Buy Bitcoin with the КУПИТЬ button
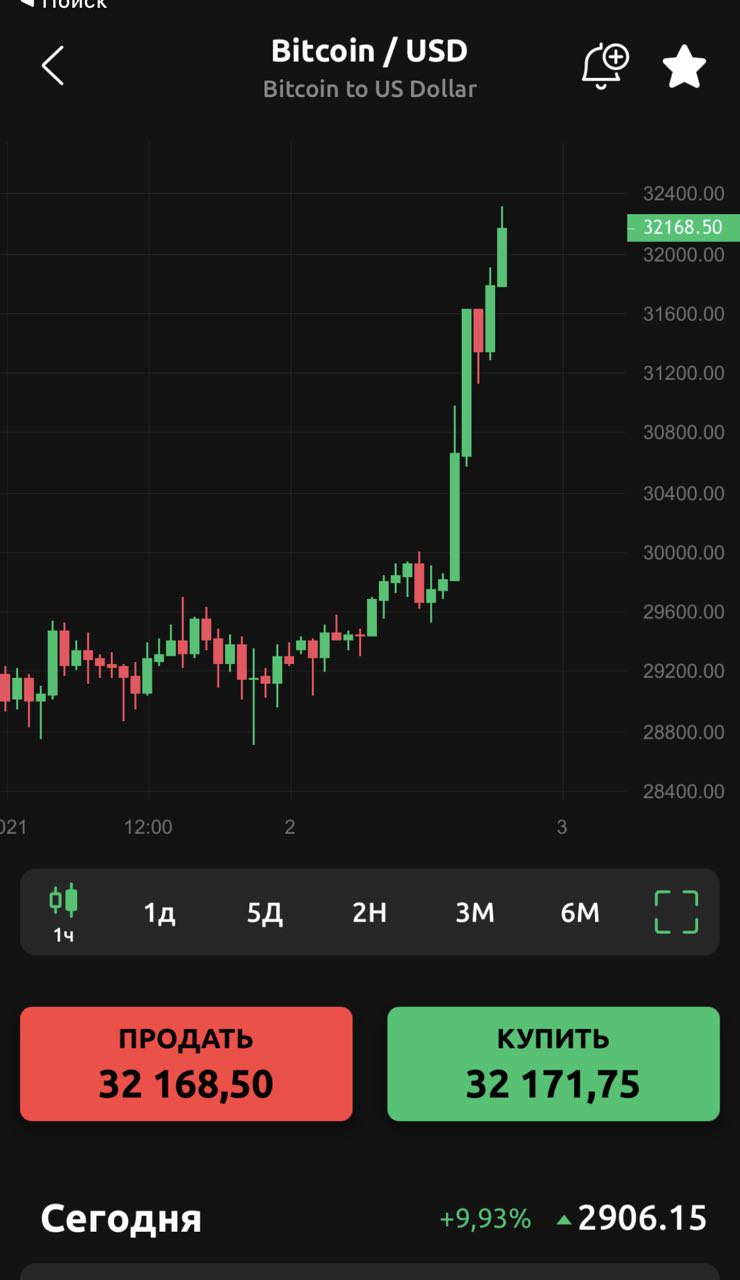 point(553,1064)
